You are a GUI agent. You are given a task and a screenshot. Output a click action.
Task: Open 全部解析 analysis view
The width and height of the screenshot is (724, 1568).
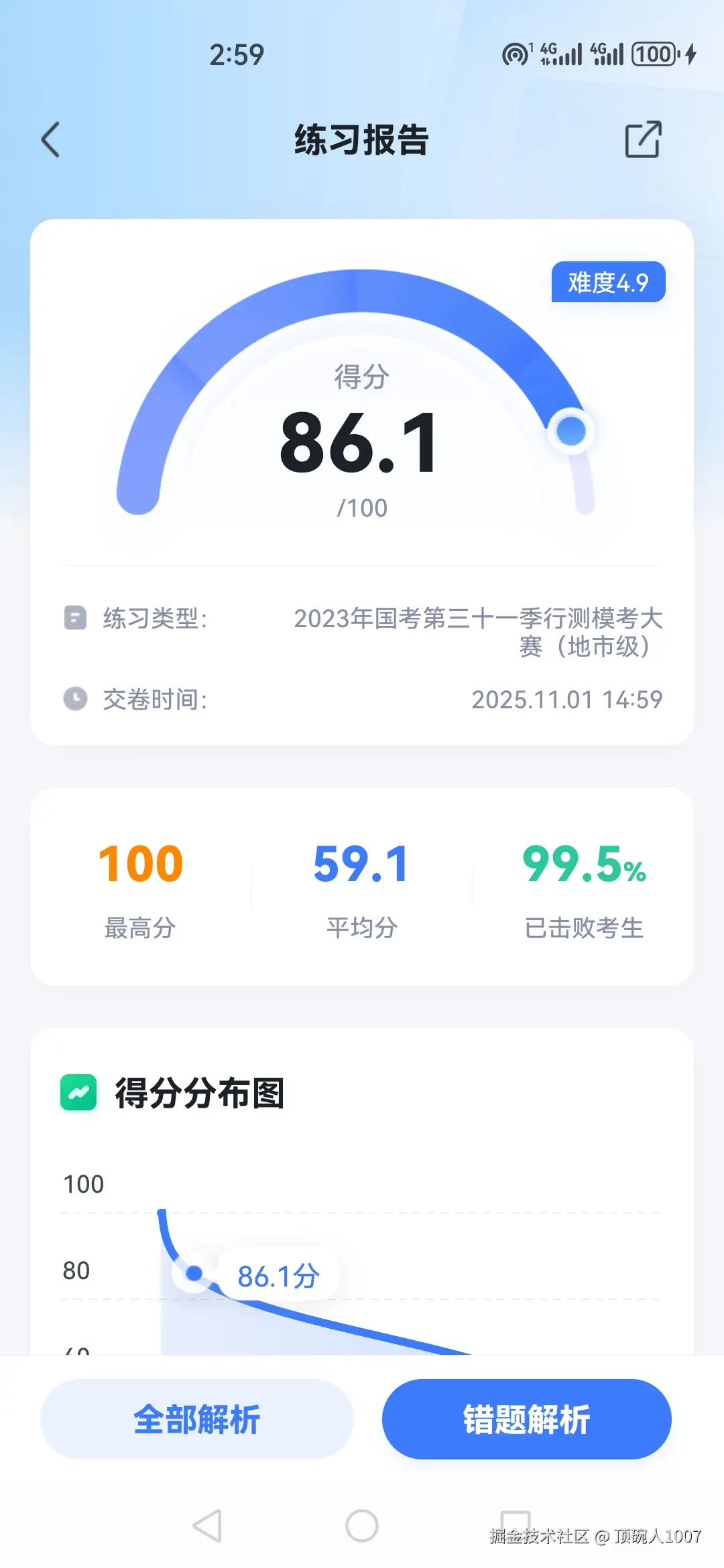(197, 1419)
